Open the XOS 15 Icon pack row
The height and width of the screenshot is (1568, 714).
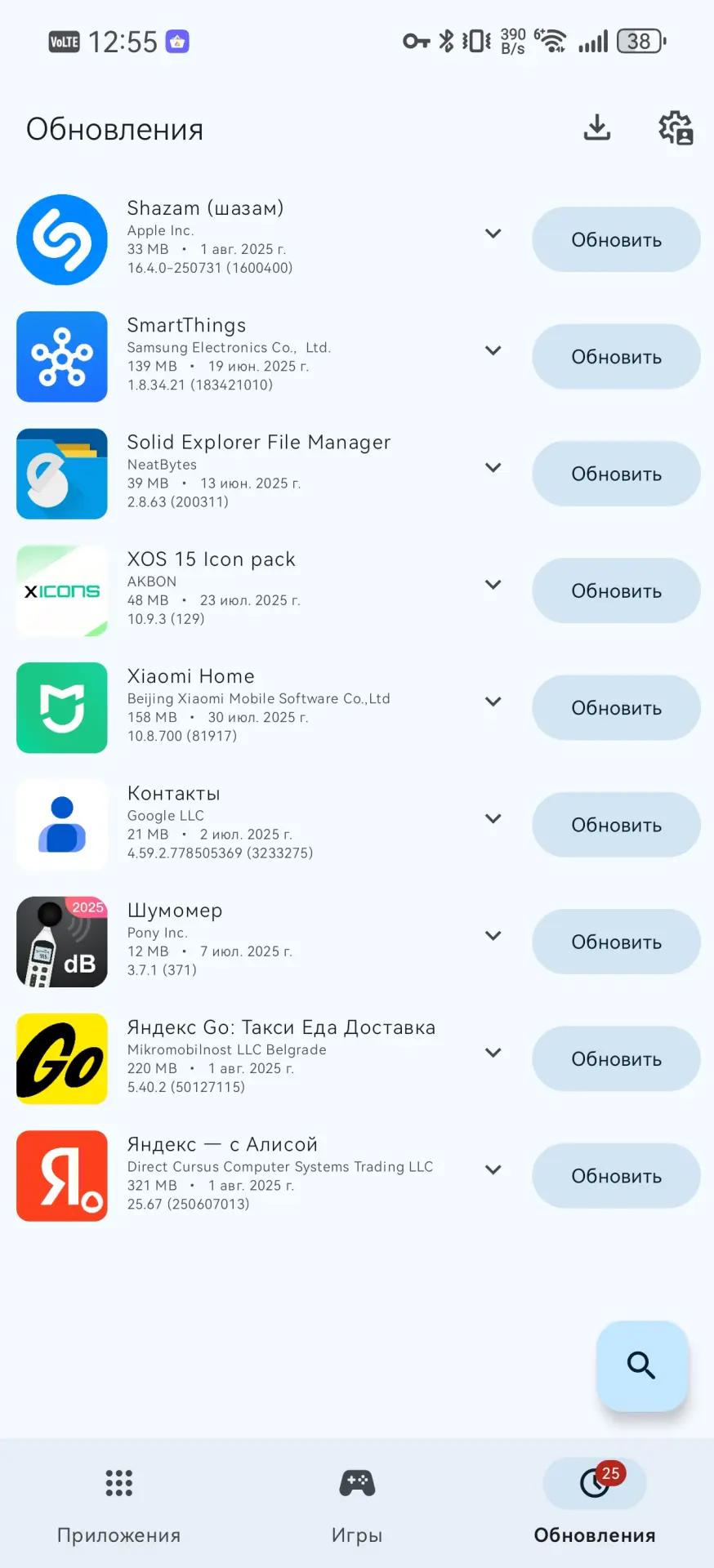click(245, 590)
